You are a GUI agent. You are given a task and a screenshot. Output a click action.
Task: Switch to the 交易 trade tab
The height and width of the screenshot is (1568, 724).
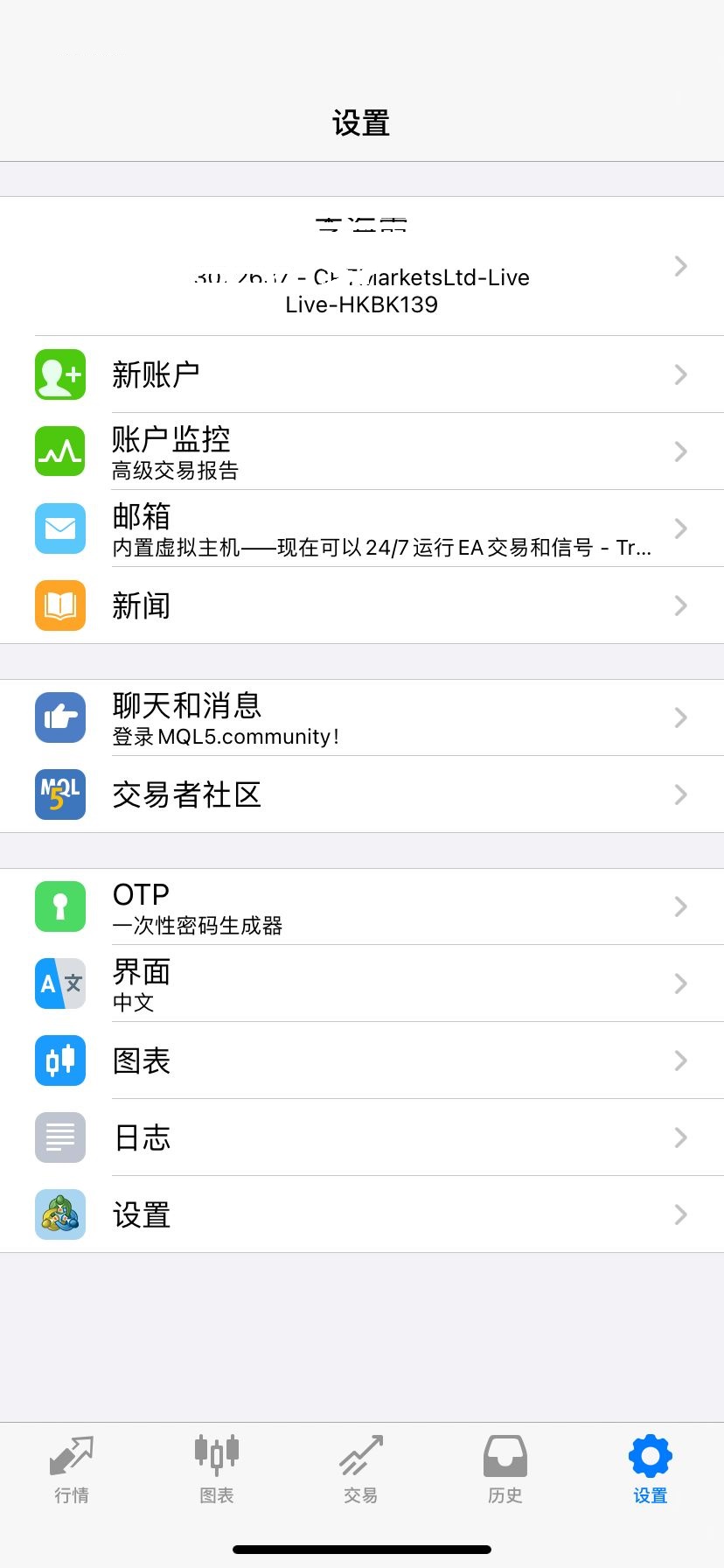(x=361, y=1470)
